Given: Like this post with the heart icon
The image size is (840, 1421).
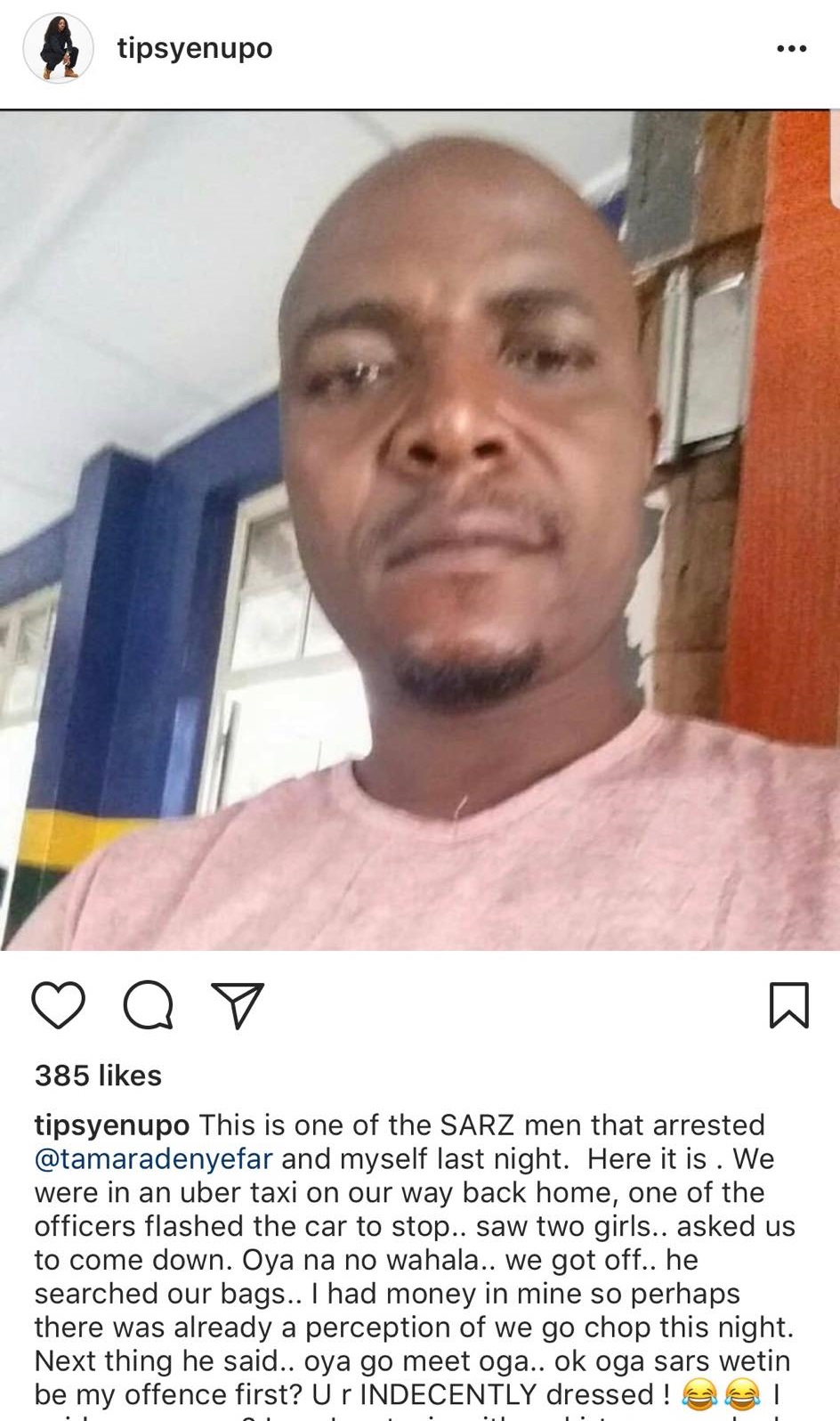Looking at the screenshot, I should click(x=59, y=1005).
